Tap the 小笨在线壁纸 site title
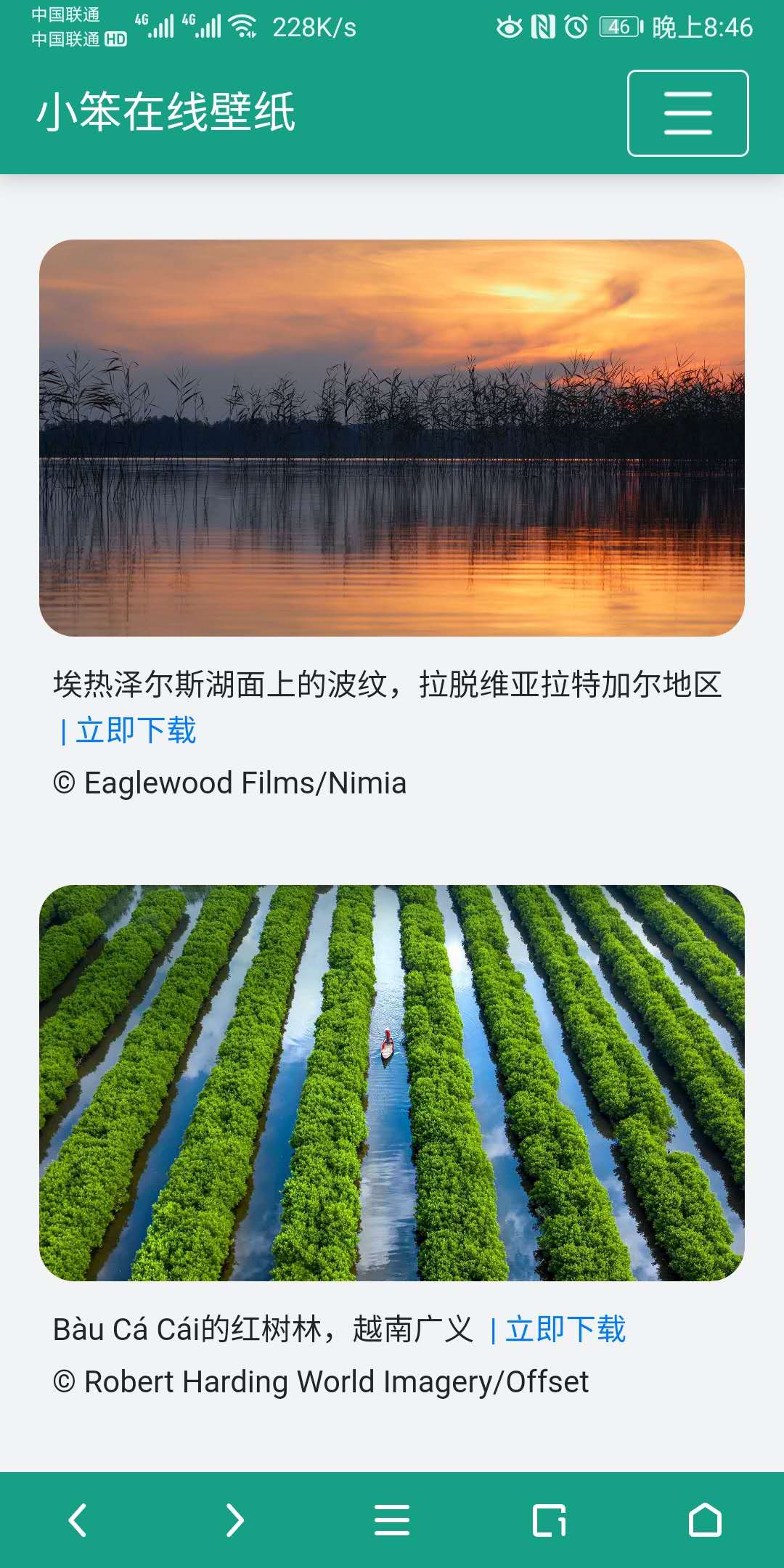The height and width of the screenshot is (1568, 784). point(166,113)
